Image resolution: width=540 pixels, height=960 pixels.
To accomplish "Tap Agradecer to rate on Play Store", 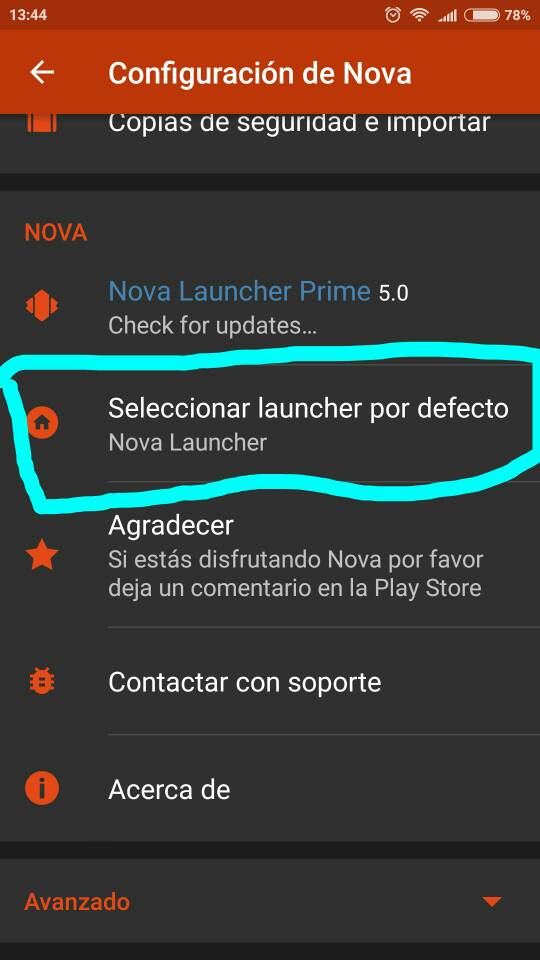I will point(270,555).
